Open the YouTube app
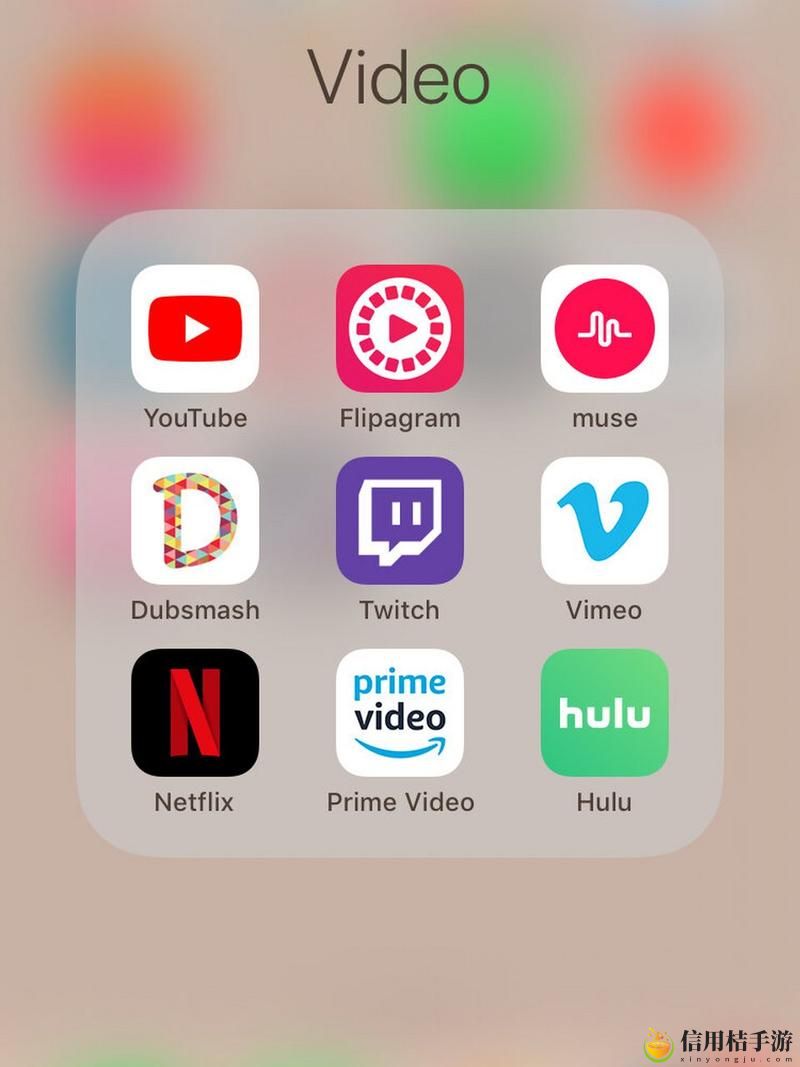Image resolution: width=800 pixels, height=1067 pixels. pos(195,328)
